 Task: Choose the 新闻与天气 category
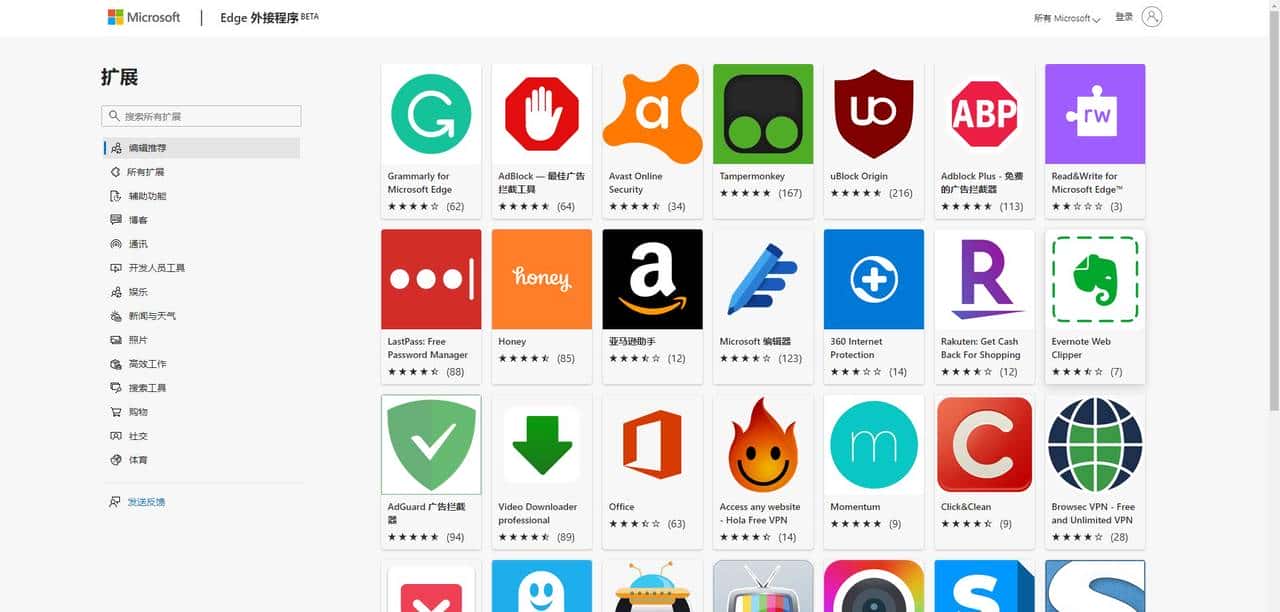pyautogui.click(x=151, y=316)
